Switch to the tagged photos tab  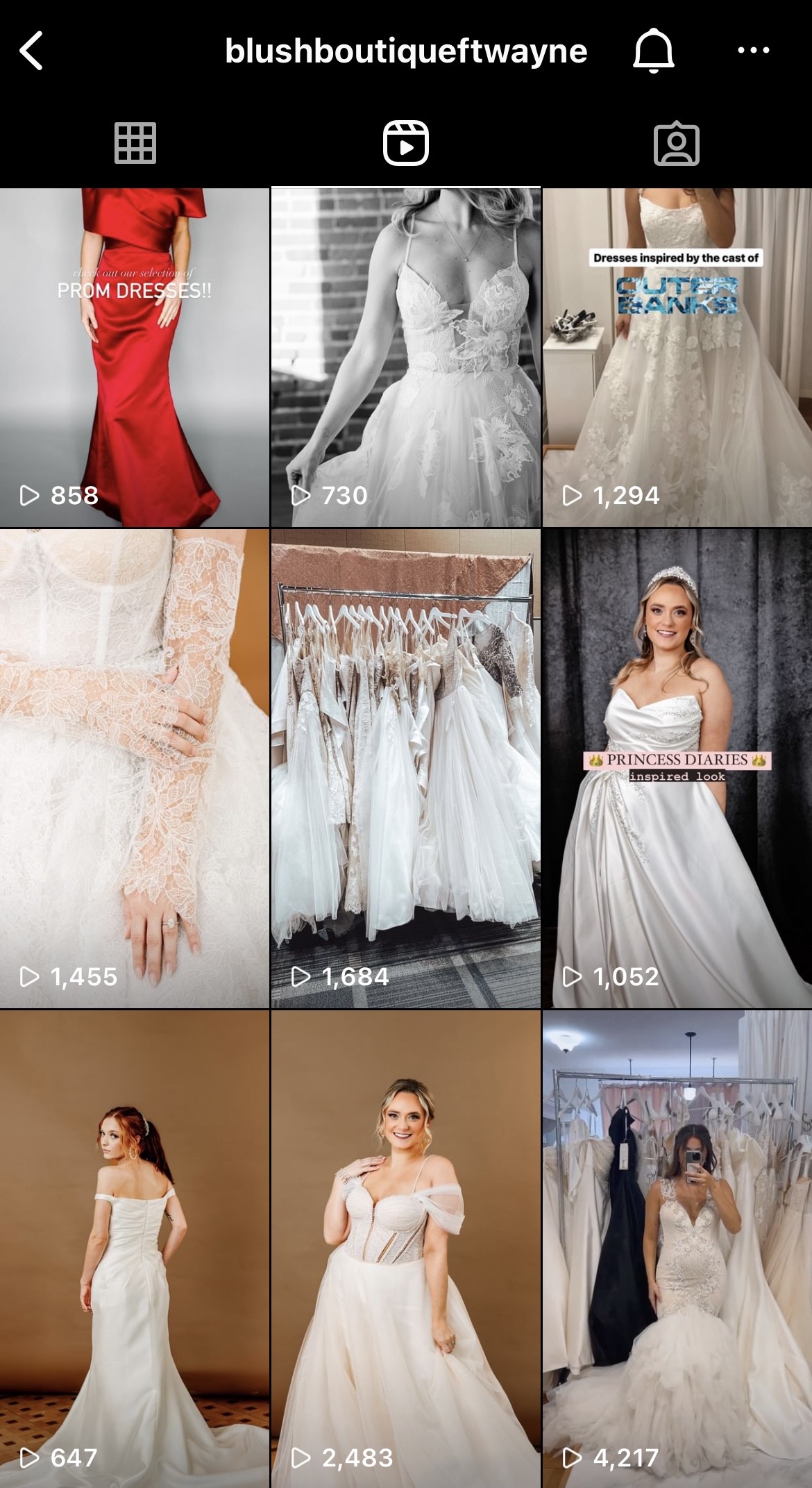click(x=676, y=143)
